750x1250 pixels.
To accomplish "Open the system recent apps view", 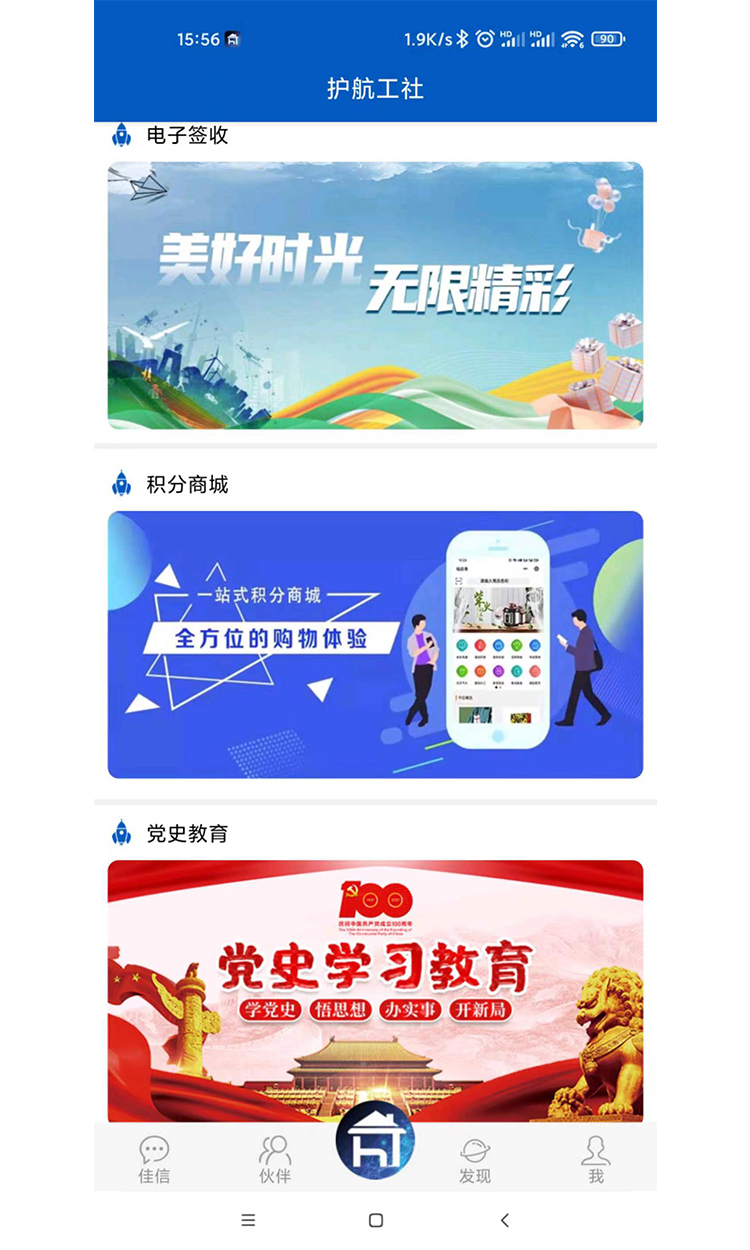I will pos(249,1220).
